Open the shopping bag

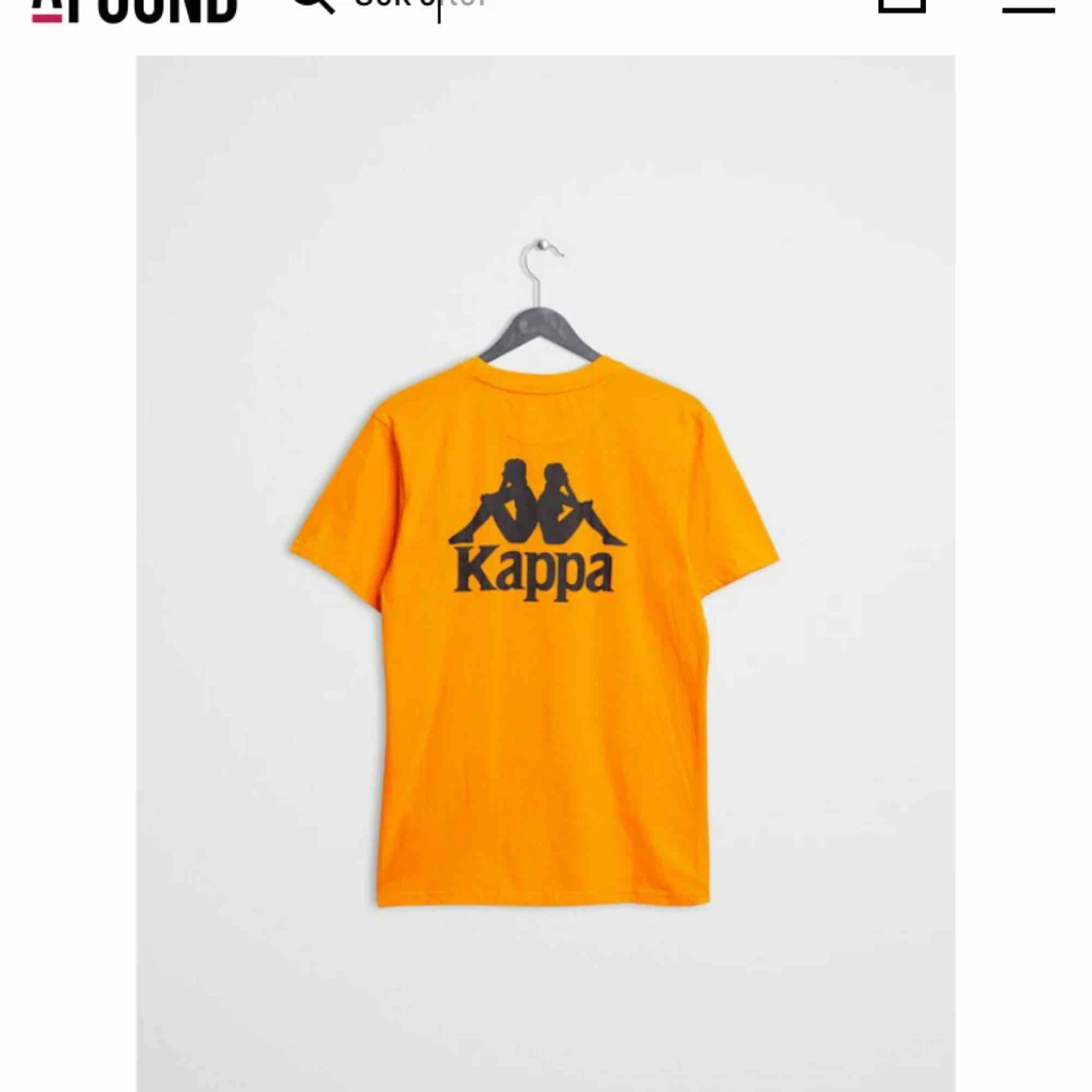(902, 6)
